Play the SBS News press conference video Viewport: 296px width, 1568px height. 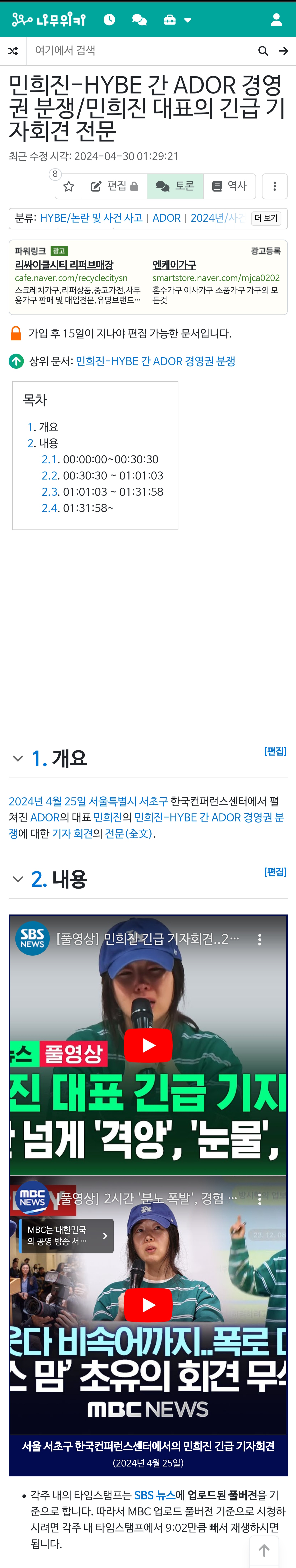point(148,1045)
